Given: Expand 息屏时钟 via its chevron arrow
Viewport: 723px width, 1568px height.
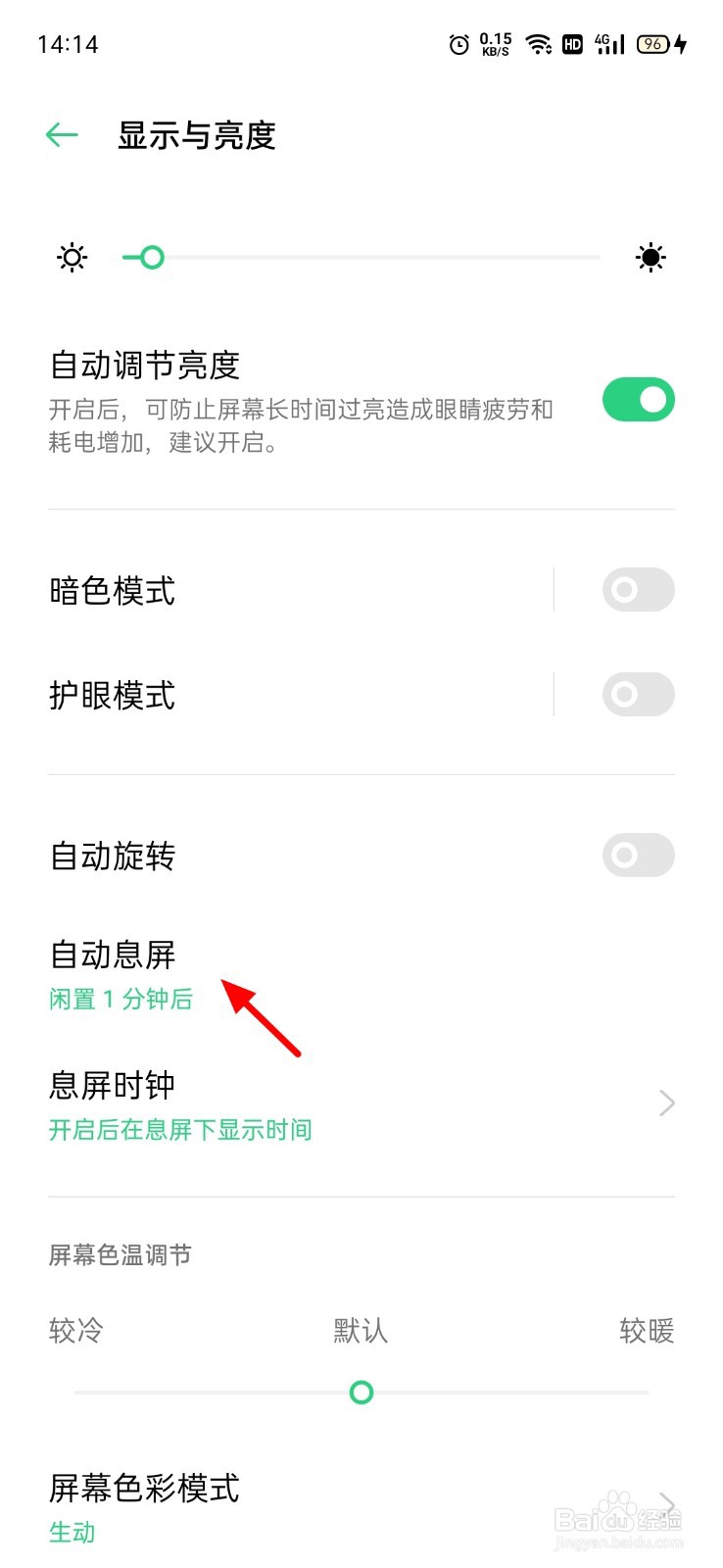Looking at the screenshot, I should (666, 1102).
